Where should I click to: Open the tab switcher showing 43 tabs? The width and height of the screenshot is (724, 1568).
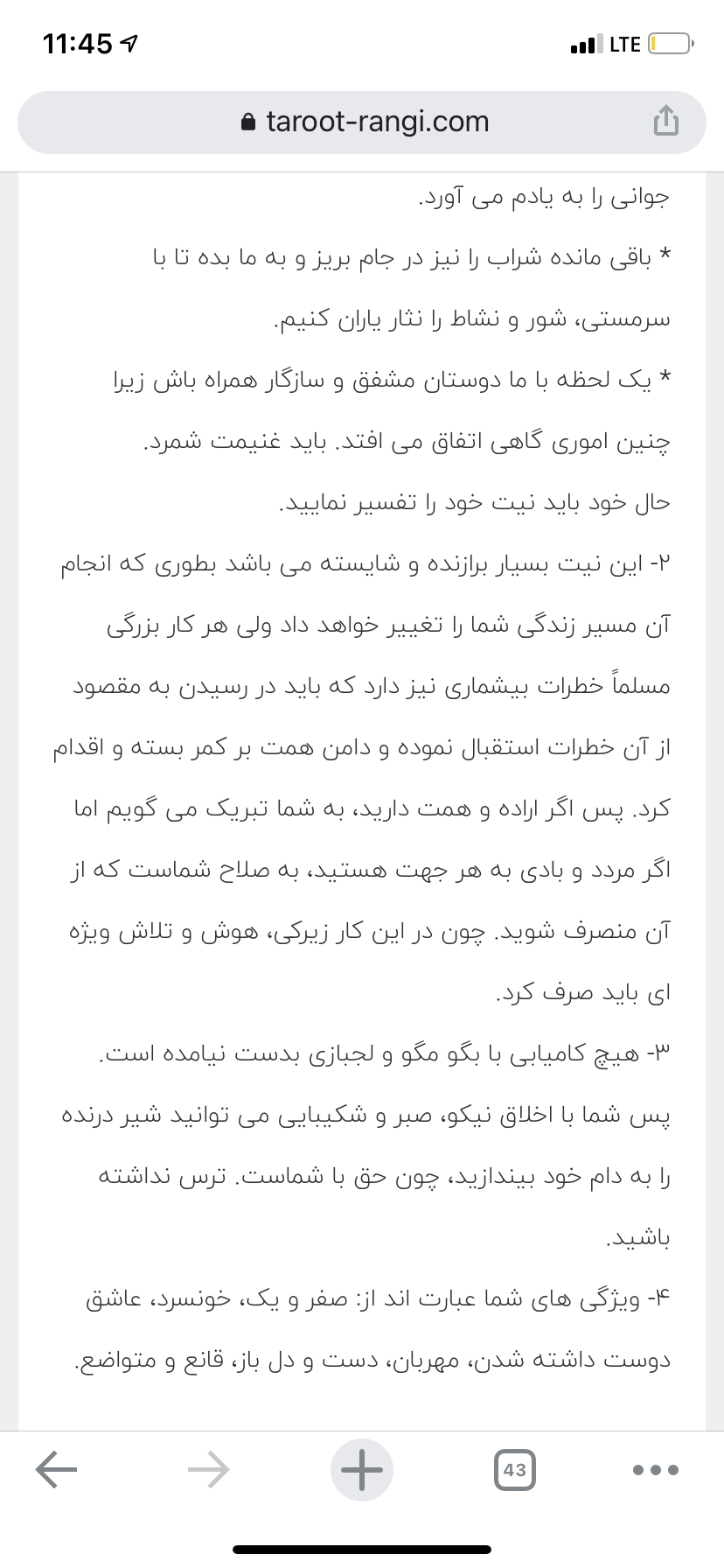514,1469
